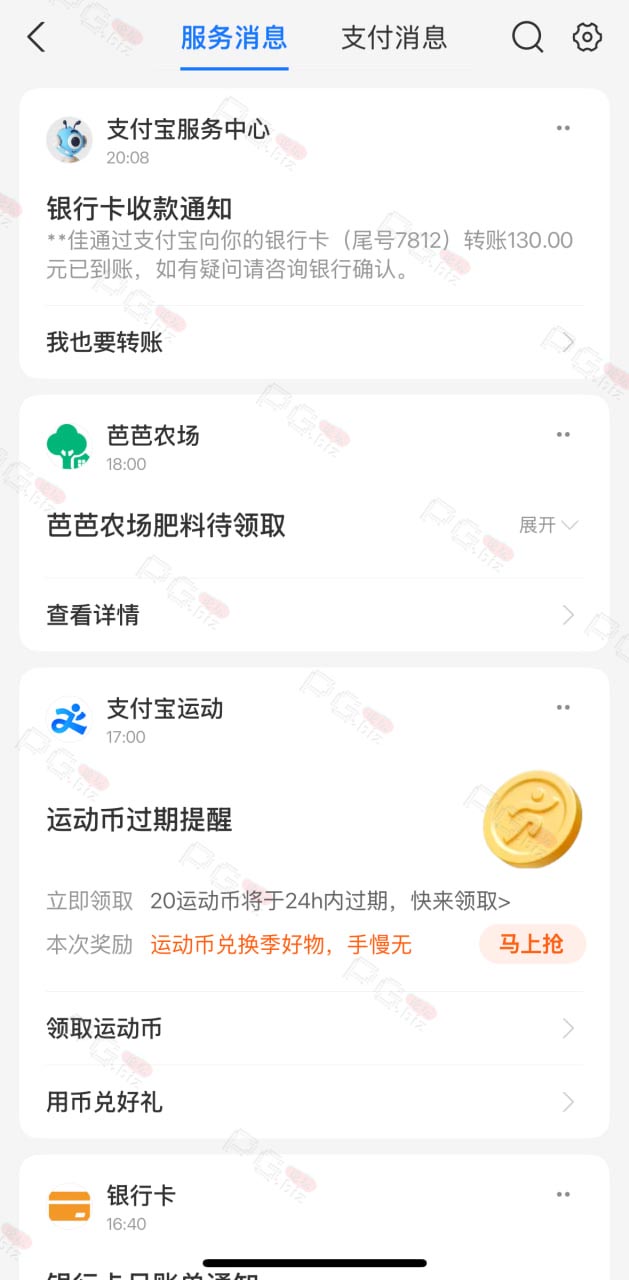Image resolution: width=629 pixels, height=1280 pixels.
Task: Open more options on 支付宝服务中心 card
Action: [563, 128]
